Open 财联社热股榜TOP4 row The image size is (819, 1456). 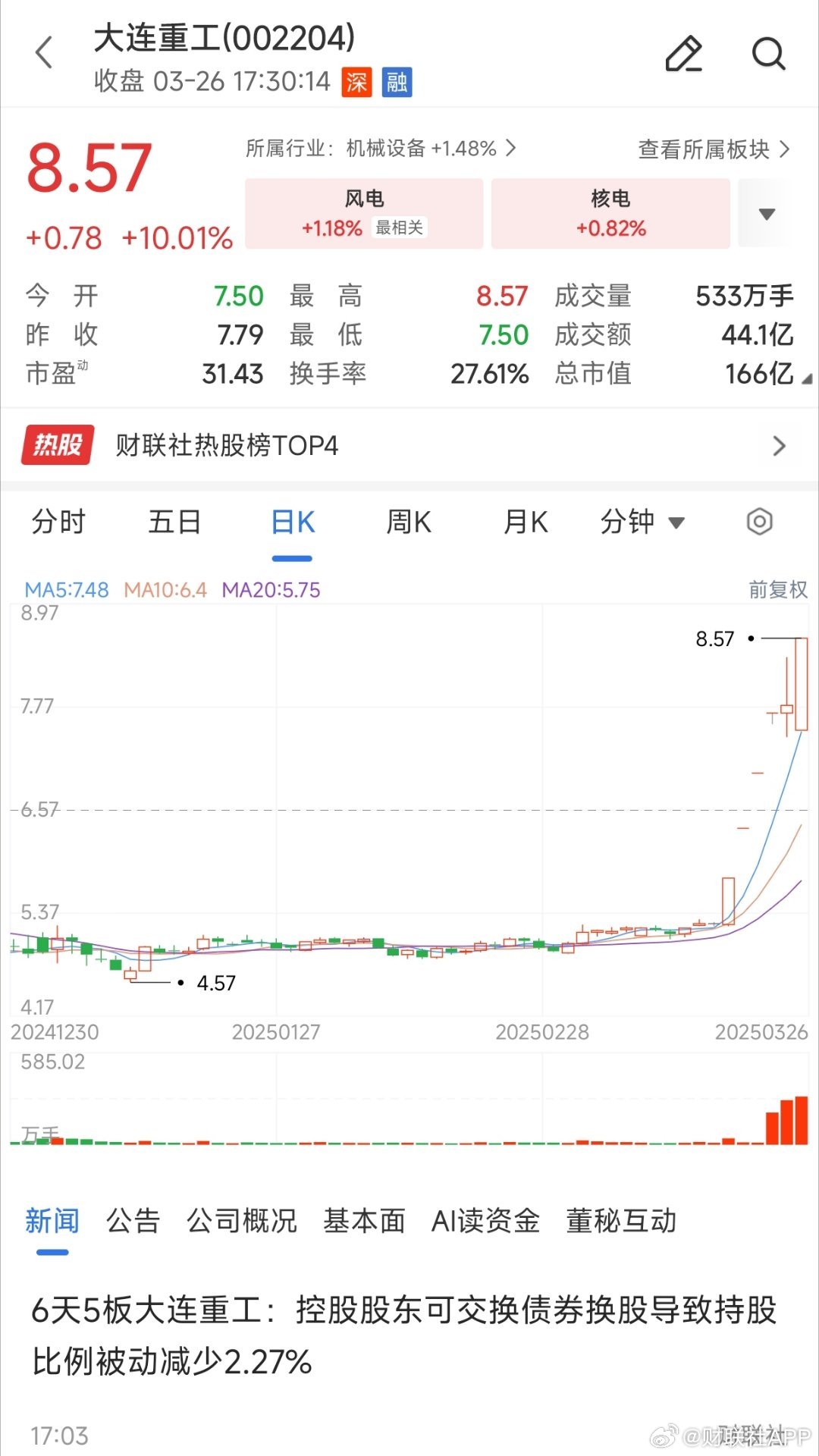(409, 445)
